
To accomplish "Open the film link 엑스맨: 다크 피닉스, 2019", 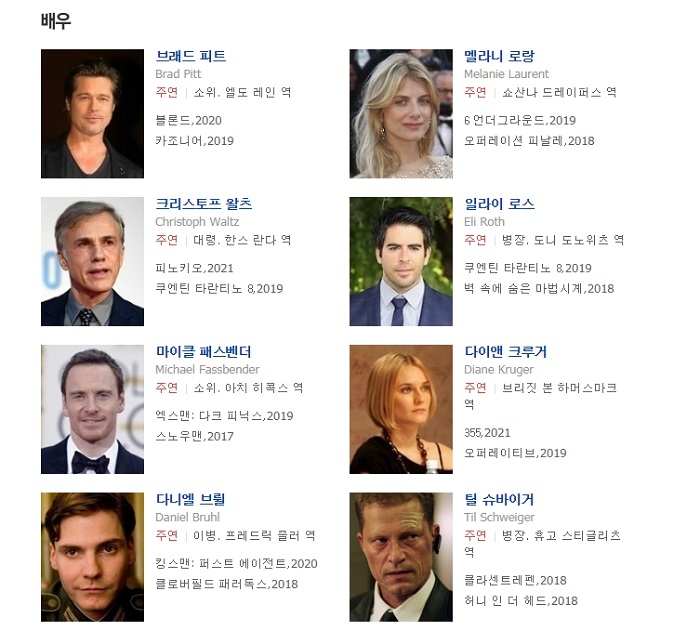I will pos(224,416).
